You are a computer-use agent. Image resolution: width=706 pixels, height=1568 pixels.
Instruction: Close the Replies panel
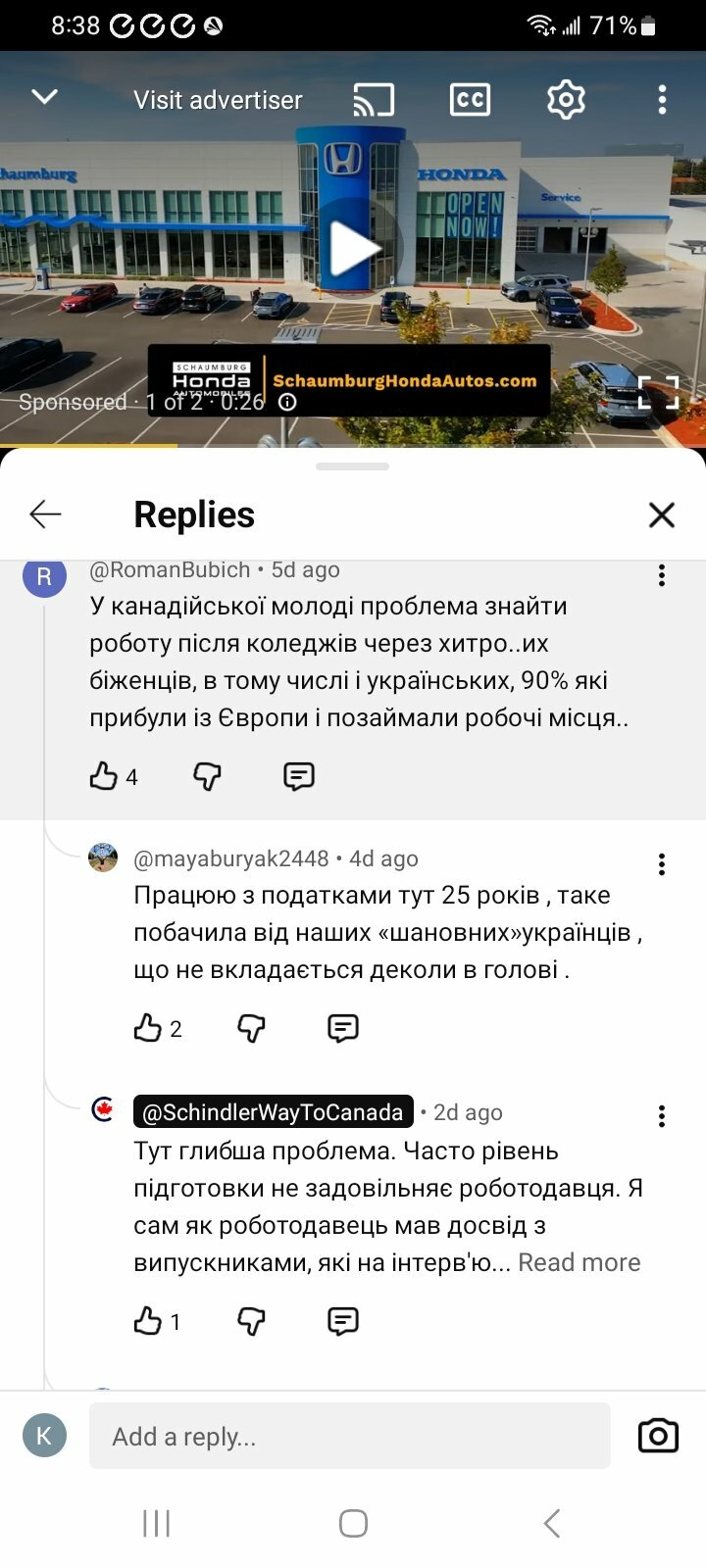pyautogui.click(x=662, y=514)
